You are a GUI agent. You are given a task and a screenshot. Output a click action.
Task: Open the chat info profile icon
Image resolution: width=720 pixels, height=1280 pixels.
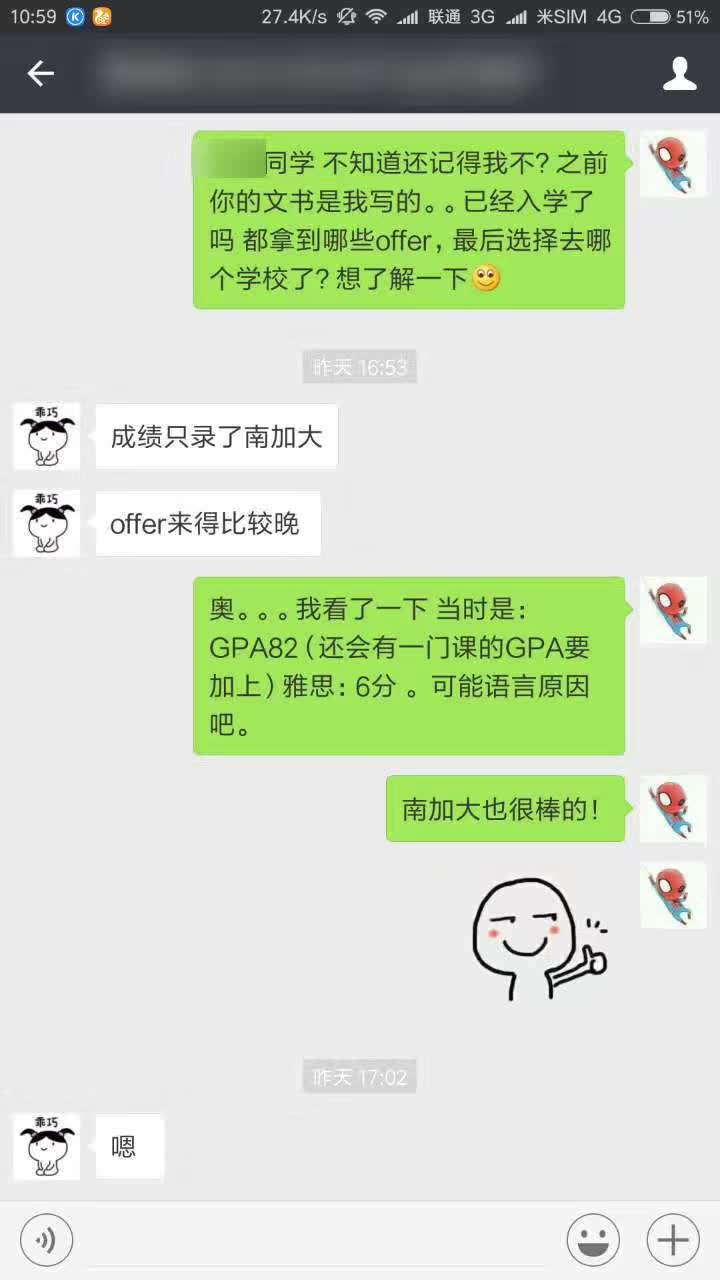tap(680, 73)
